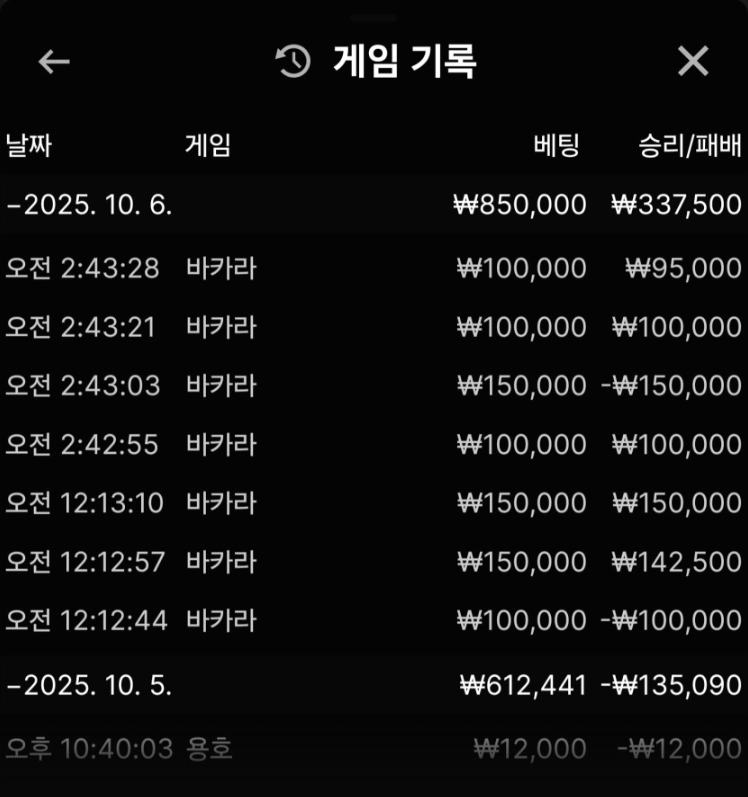
Task: Open the 오전 12:12:44 바카라 record
Action: tap(373, 620)
